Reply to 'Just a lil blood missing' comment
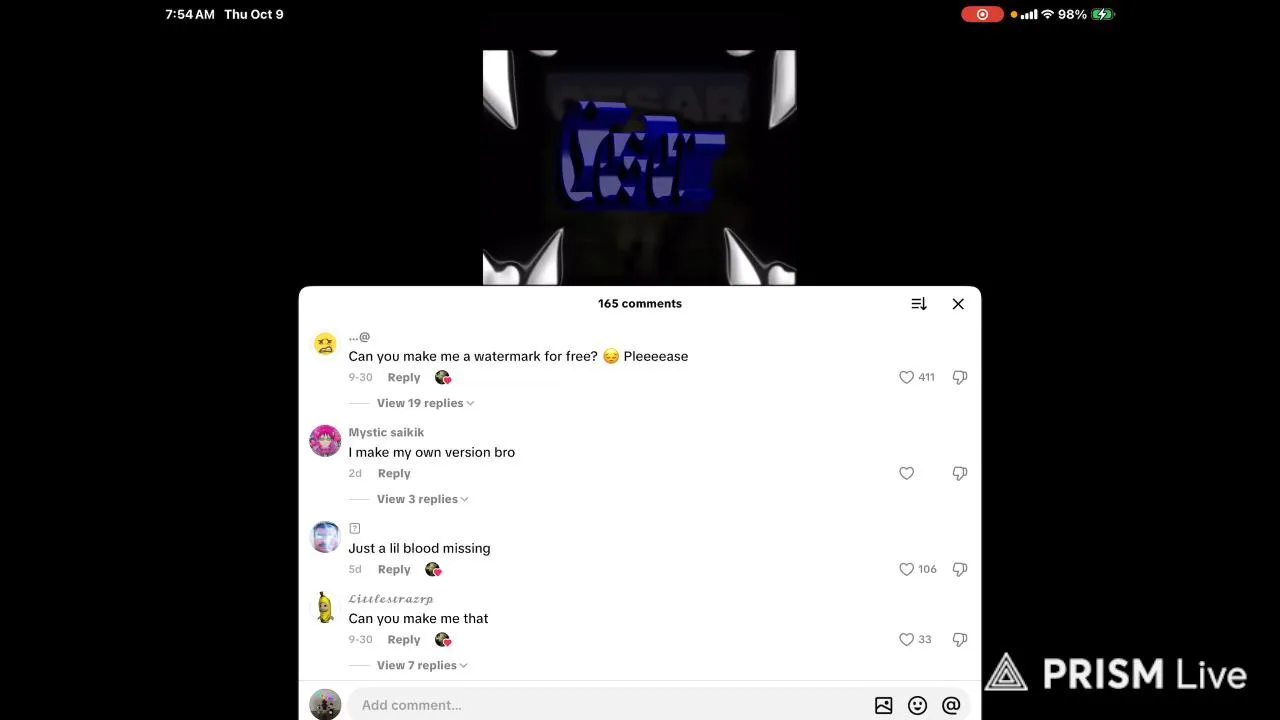Screen dimensions: 1280x720 click(x=394, y=569)
